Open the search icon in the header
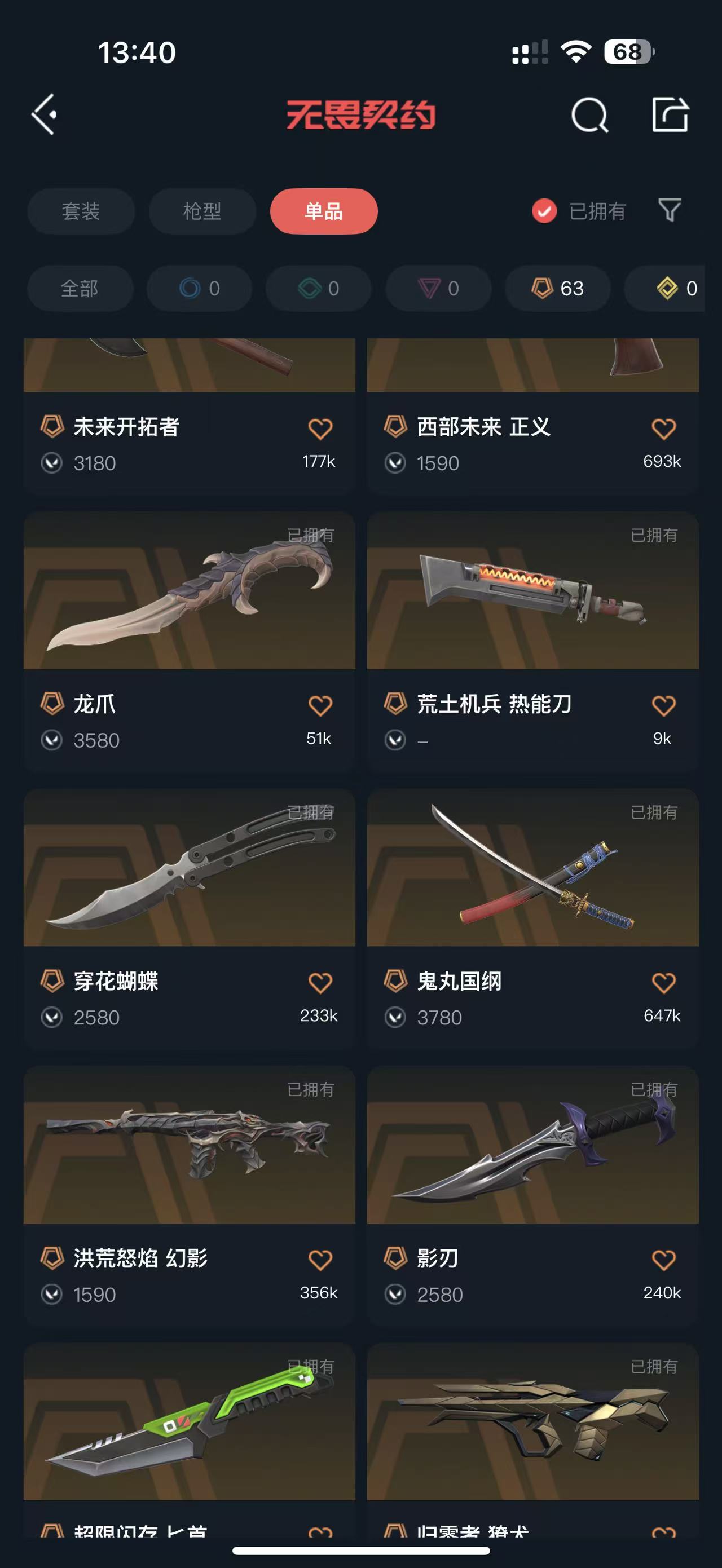 (x=589, y=114)
